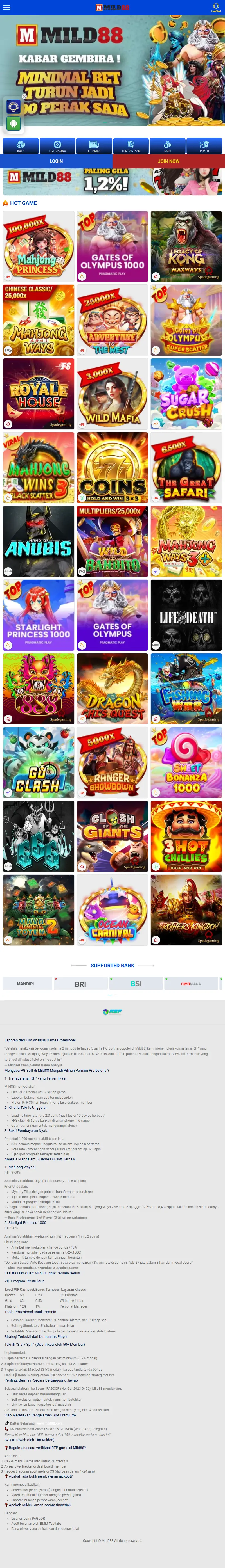
Task: Open the hamburger drawer menu
Action: coord(7,7)
